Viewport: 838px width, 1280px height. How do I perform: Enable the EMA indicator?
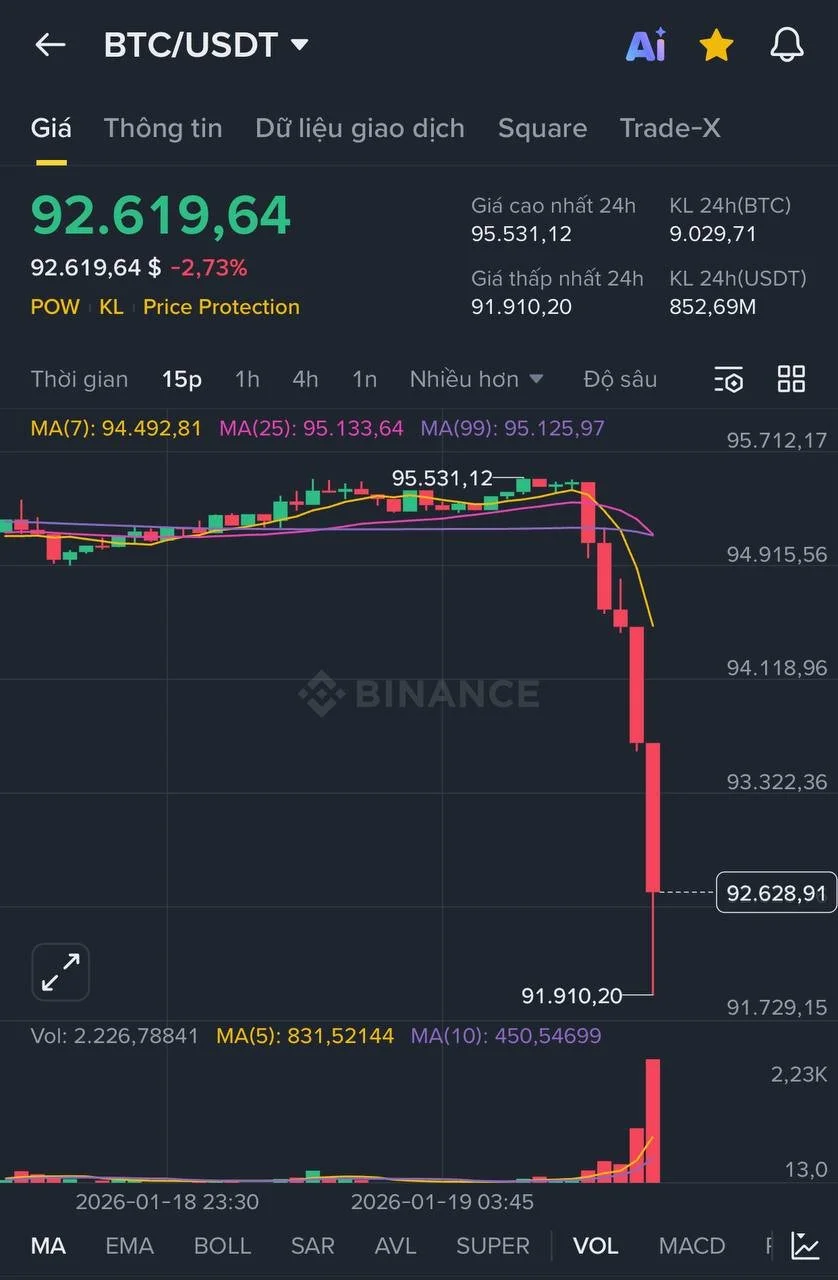click(129, 1246)
